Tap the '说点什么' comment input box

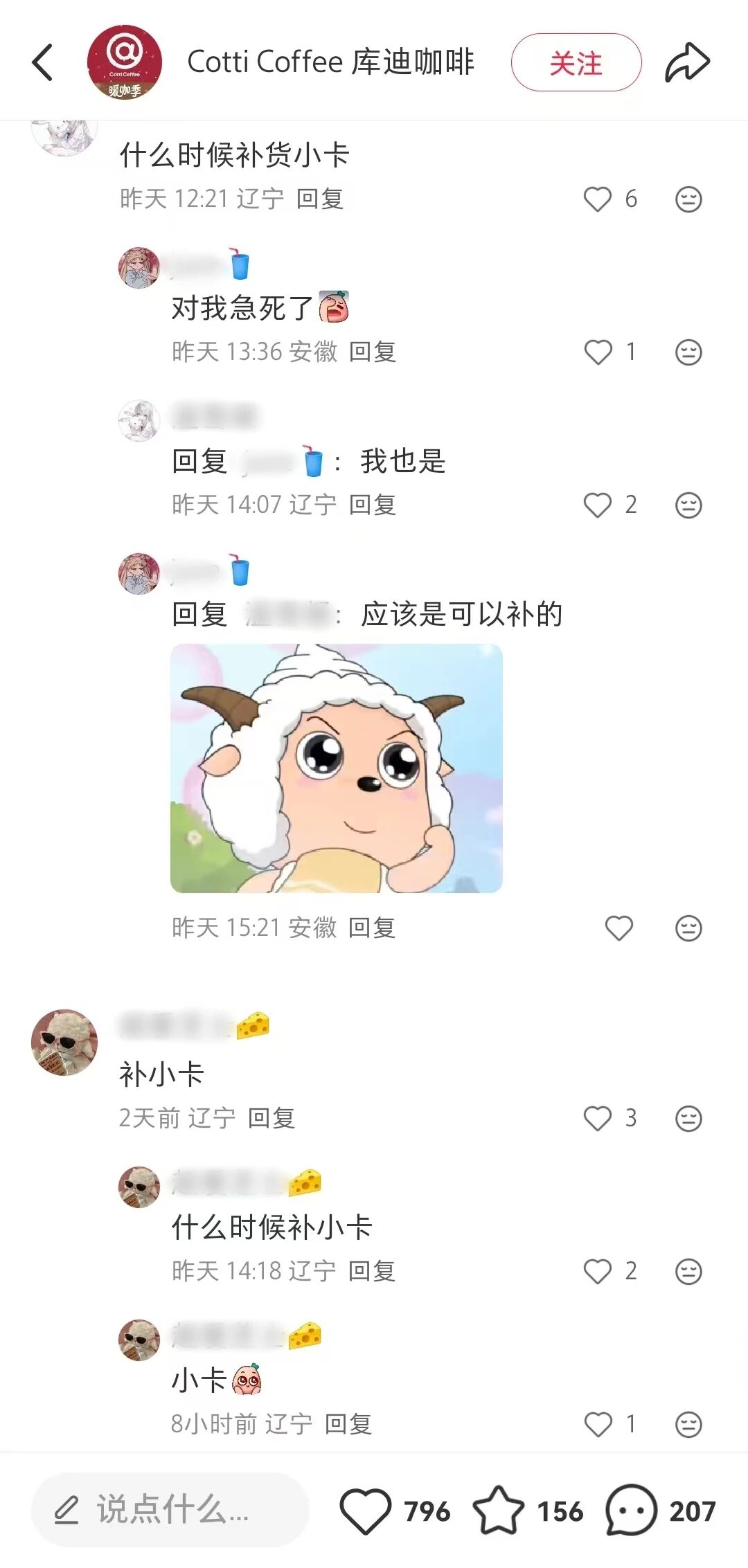click(x=170, y=1510)
